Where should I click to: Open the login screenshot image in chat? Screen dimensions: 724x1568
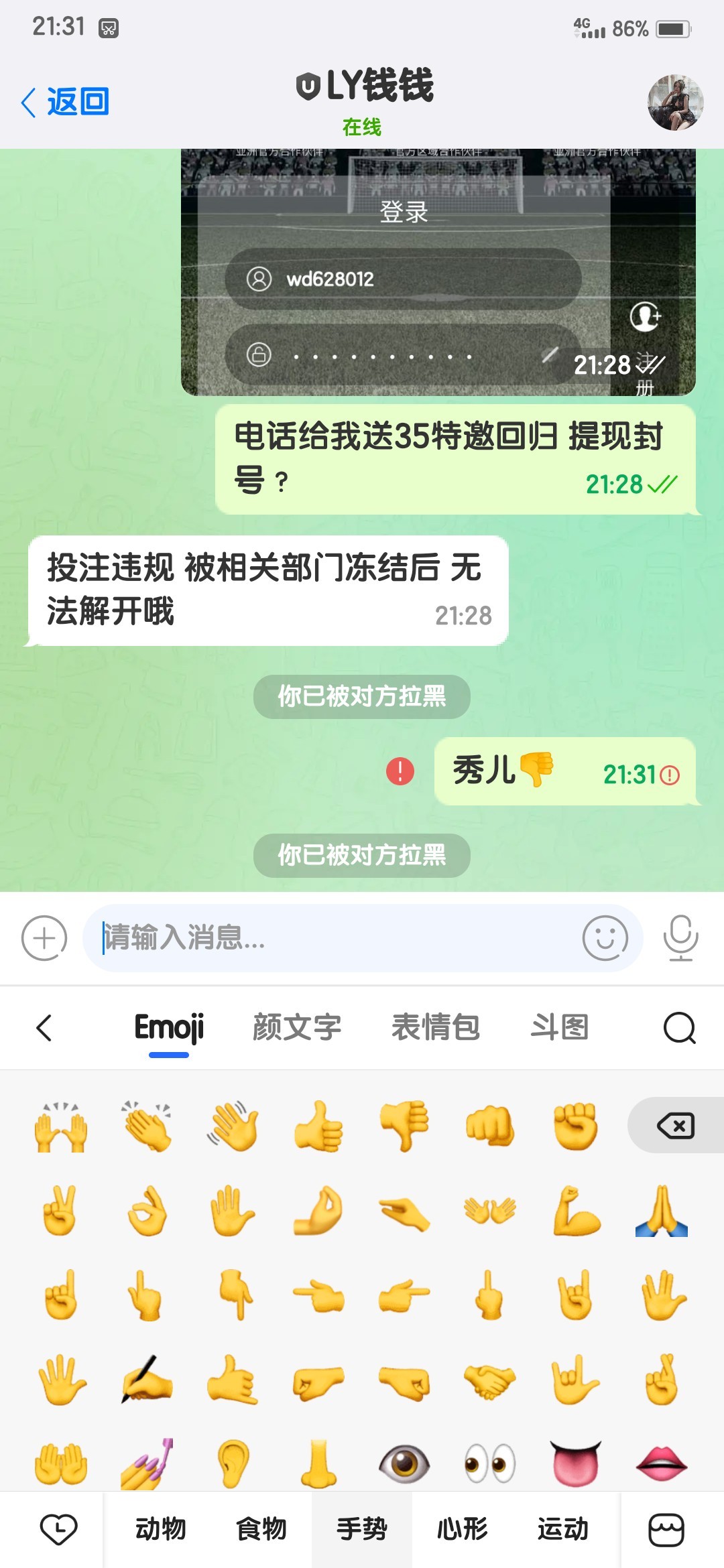(438, 271)
